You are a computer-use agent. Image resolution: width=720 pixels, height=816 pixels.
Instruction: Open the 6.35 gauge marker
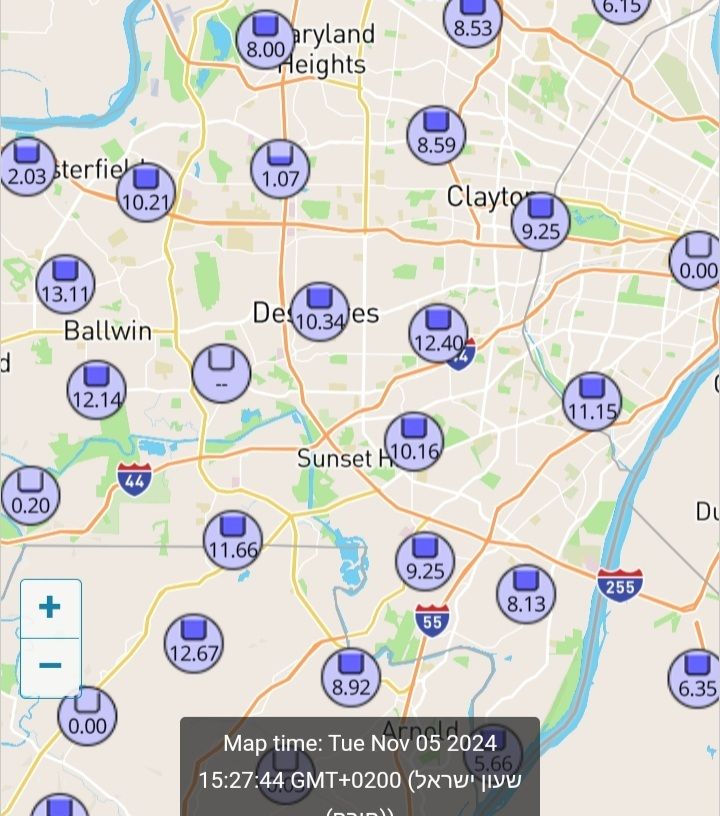(697, 678)
